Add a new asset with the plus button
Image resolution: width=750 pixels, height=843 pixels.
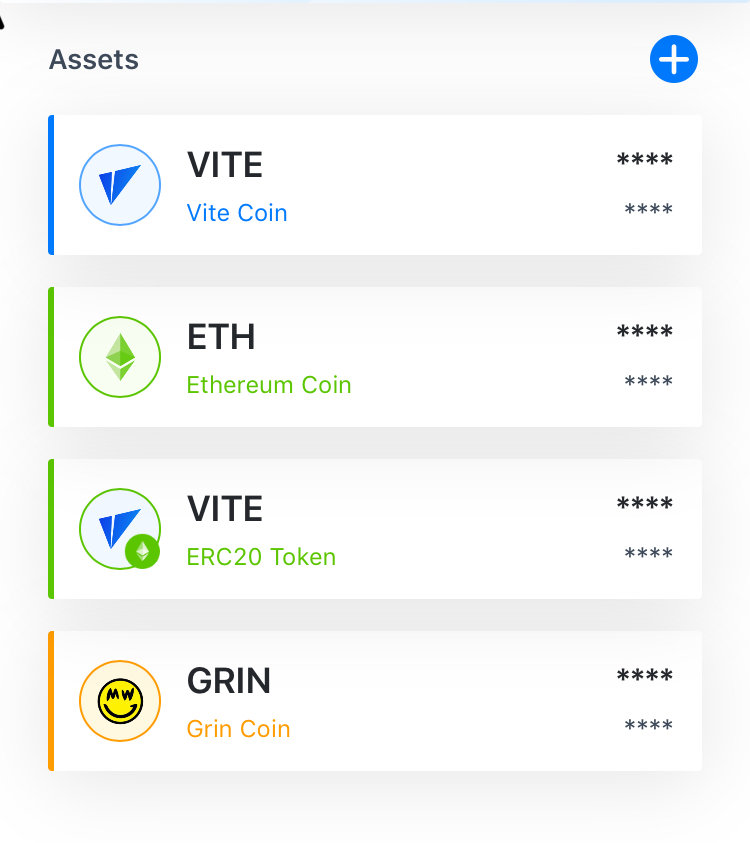click(x=673, y=60)
